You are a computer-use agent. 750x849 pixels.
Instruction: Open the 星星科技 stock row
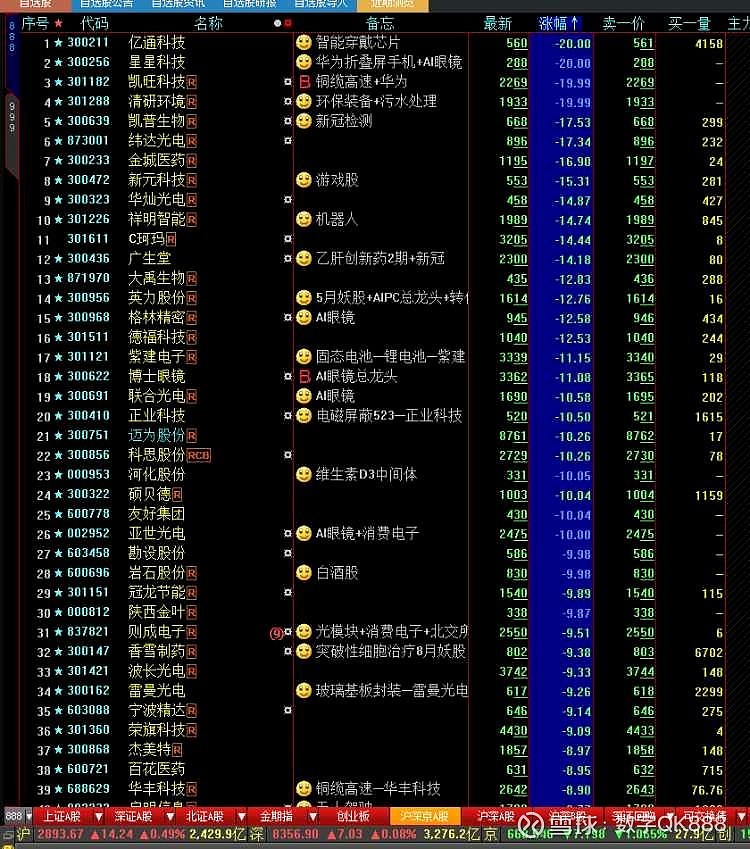[x=157, y=62]
